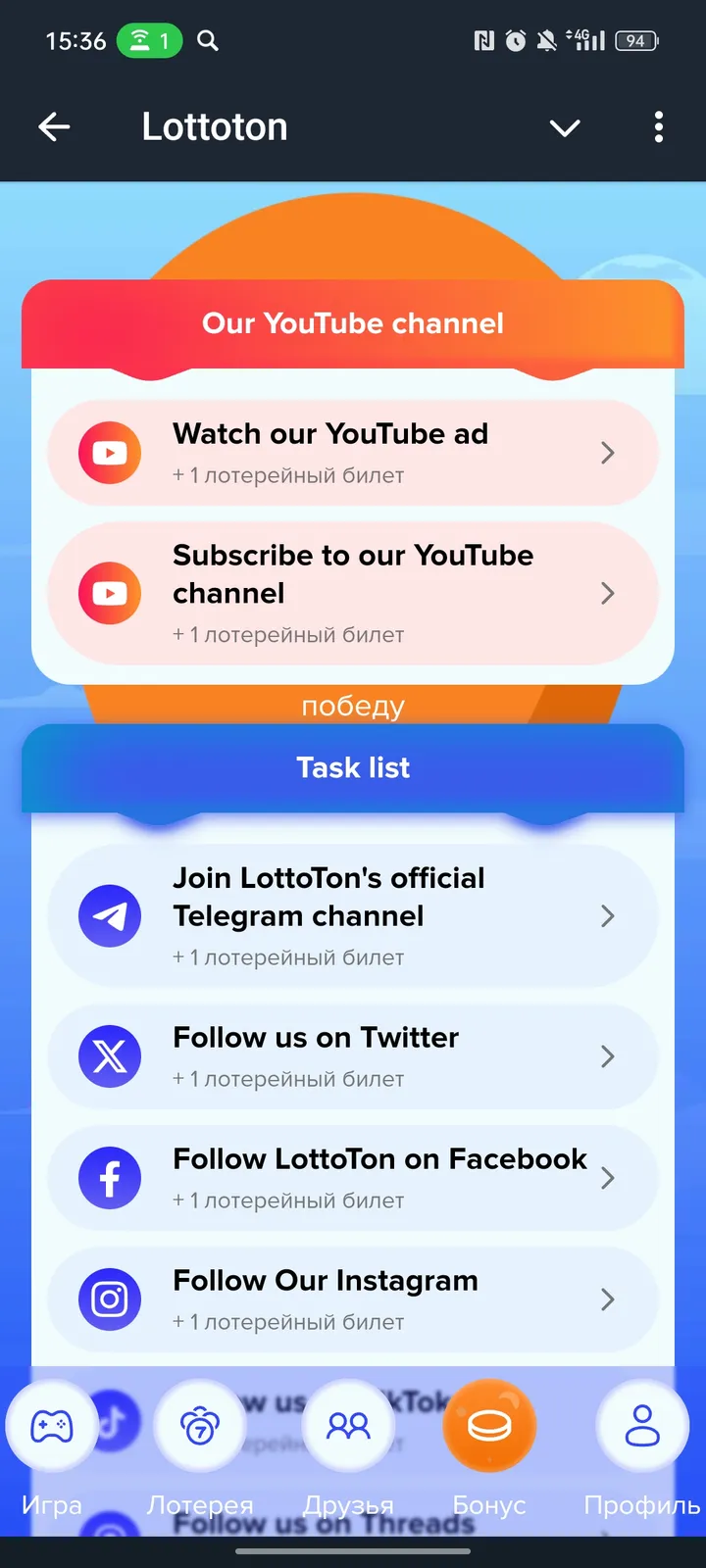Select the Facebook icon
Viewport: 706px width, 1568px height.
tap(110, 1178)
